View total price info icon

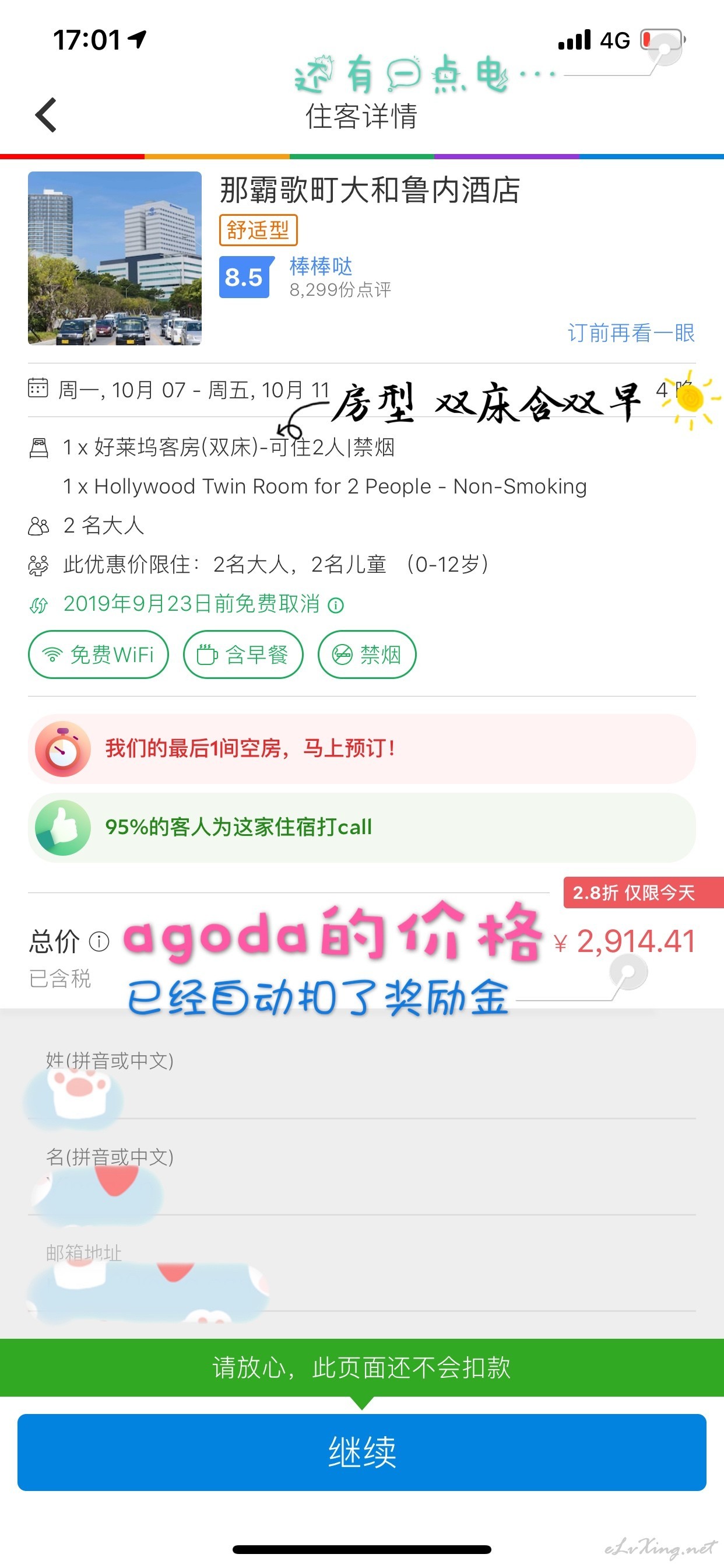click(99, 942)
